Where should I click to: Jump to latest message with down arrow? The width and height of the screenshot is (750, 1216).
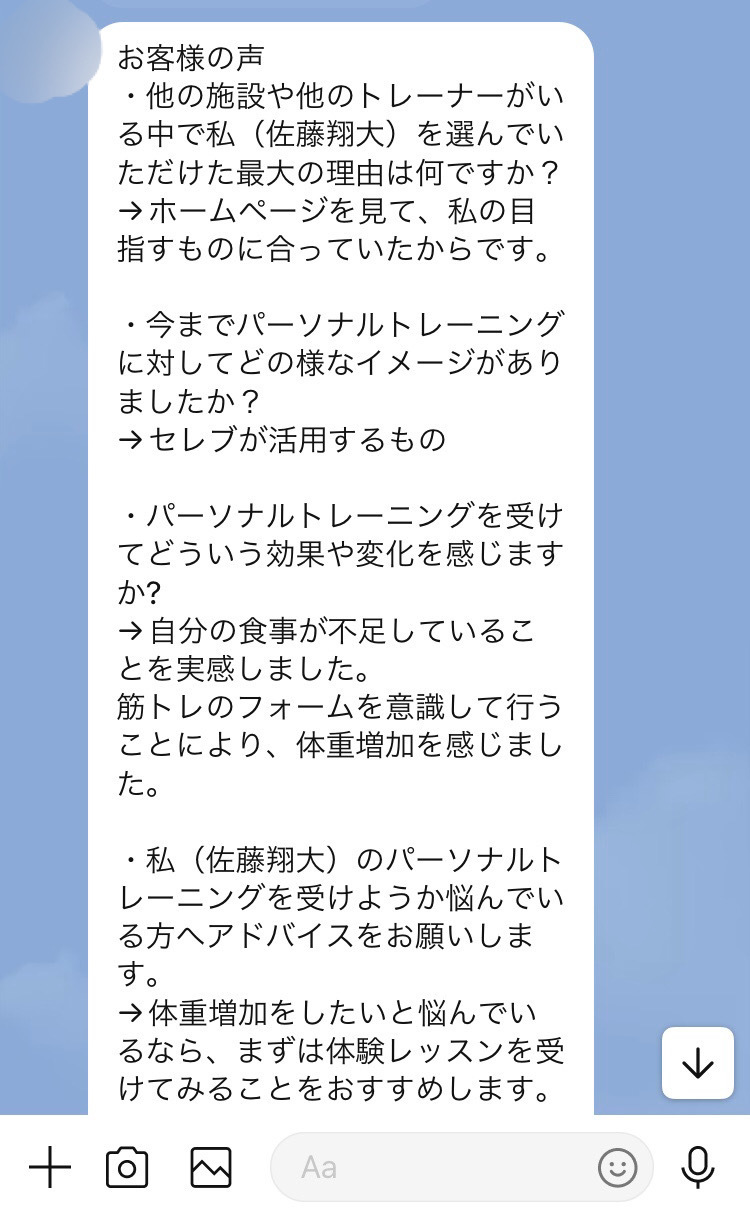[x=698, y=1063]
